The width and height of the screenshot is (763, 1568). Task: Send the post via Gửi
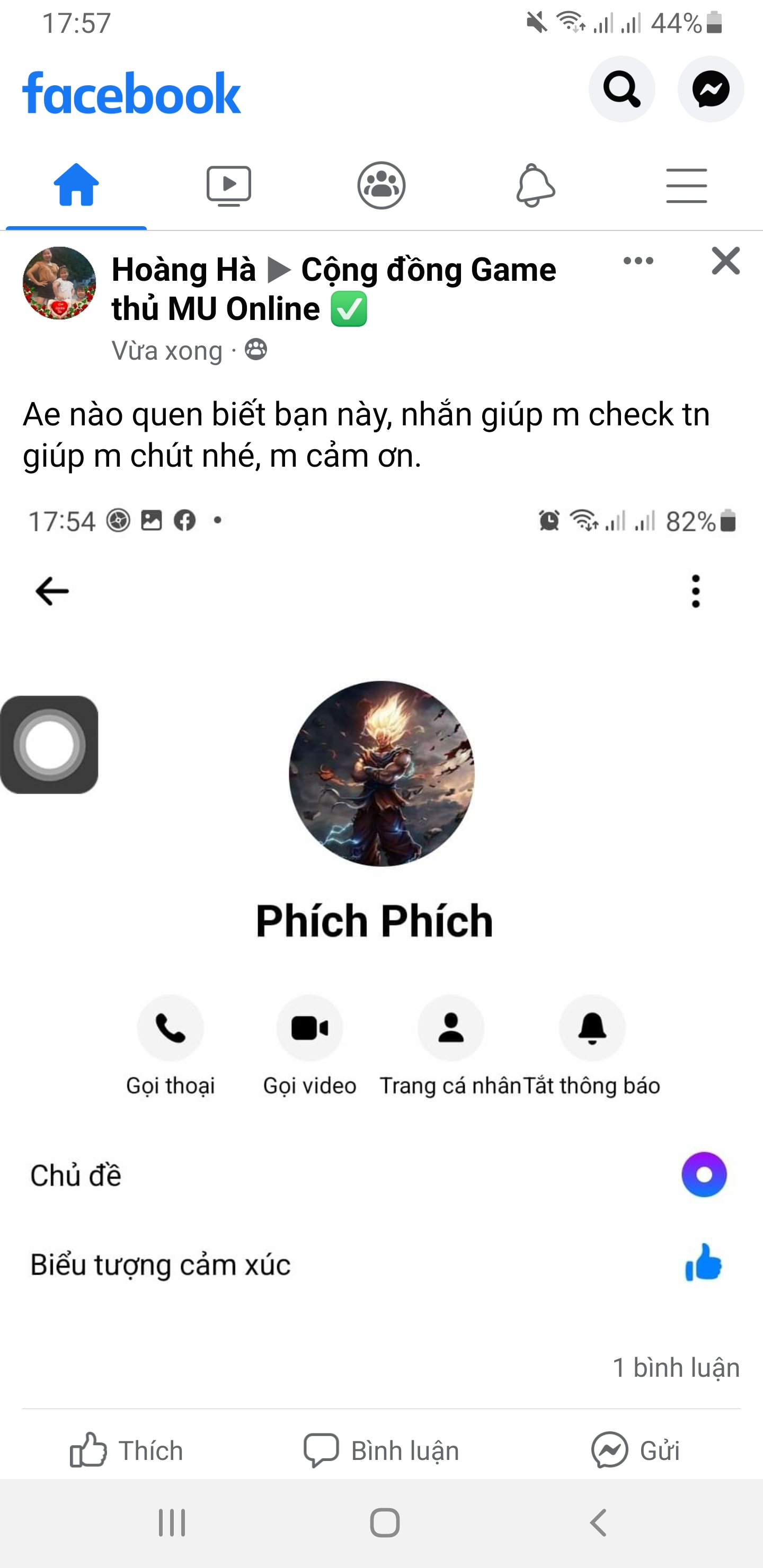635,1450
